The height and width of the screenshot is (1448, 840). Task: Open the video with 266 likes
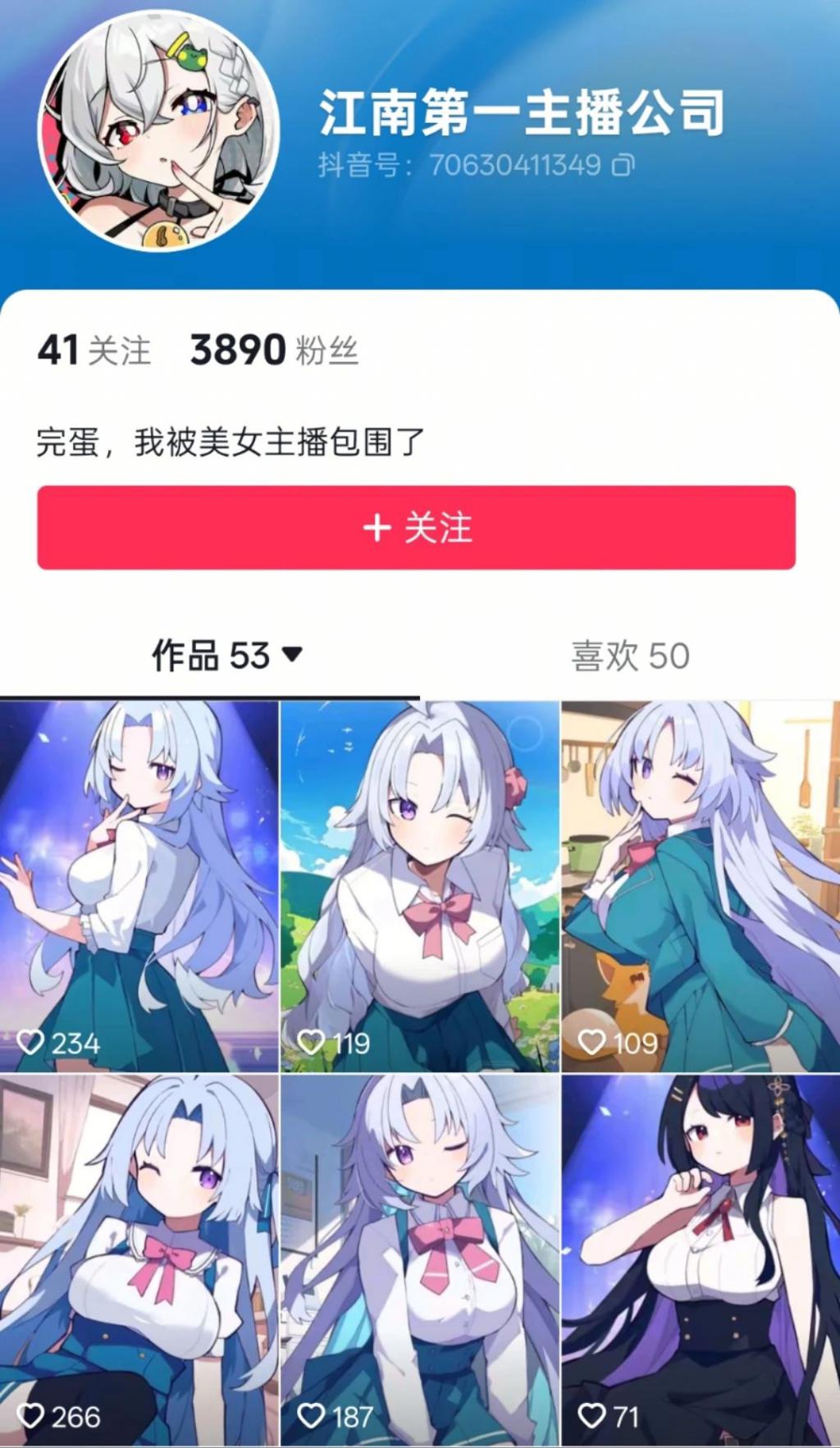pyautogui.click(x=139, y=1259)
